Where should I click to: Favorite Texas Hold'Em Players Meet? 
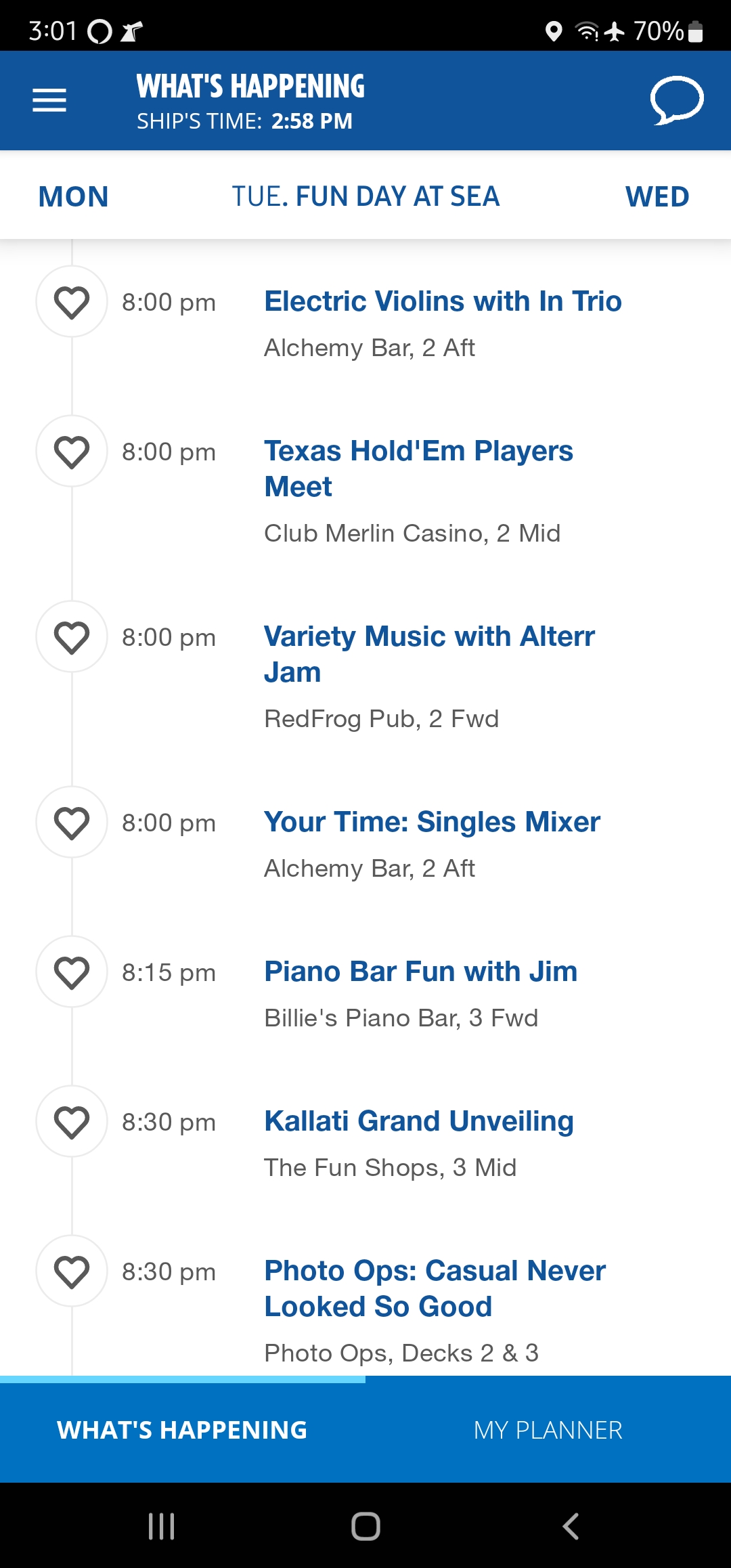tap(72, 452)
